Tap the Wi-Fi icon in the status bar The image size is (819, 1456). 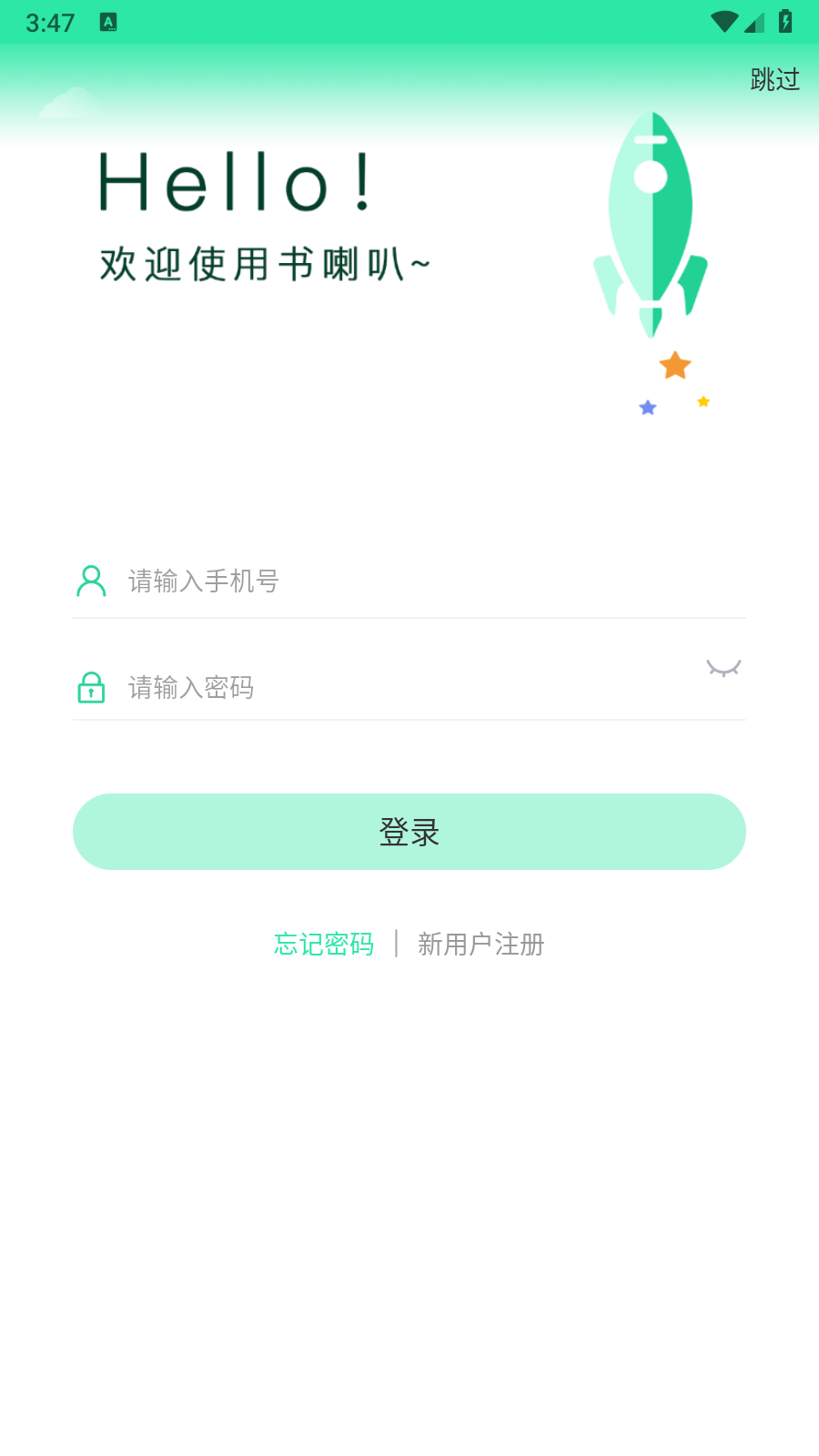pos(724,22)
